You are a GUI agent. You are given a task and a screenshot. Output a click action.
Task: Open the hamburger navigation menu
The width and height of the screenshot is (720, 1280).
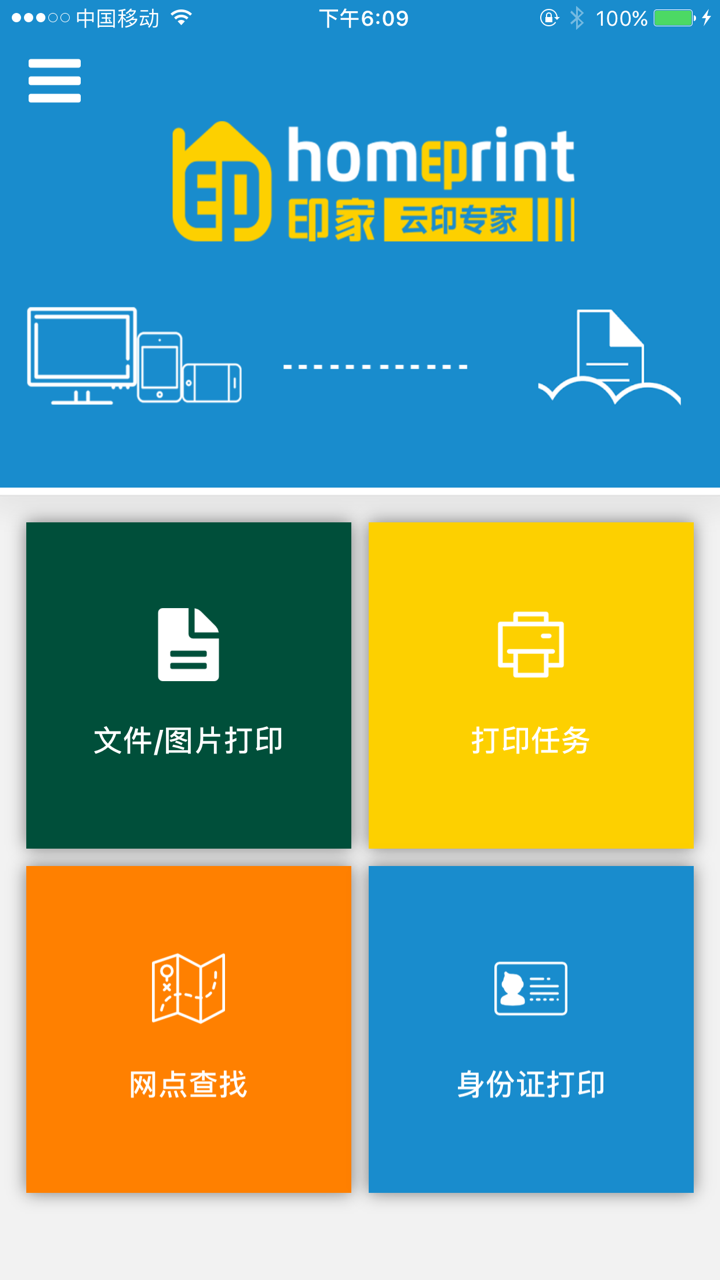54,80
